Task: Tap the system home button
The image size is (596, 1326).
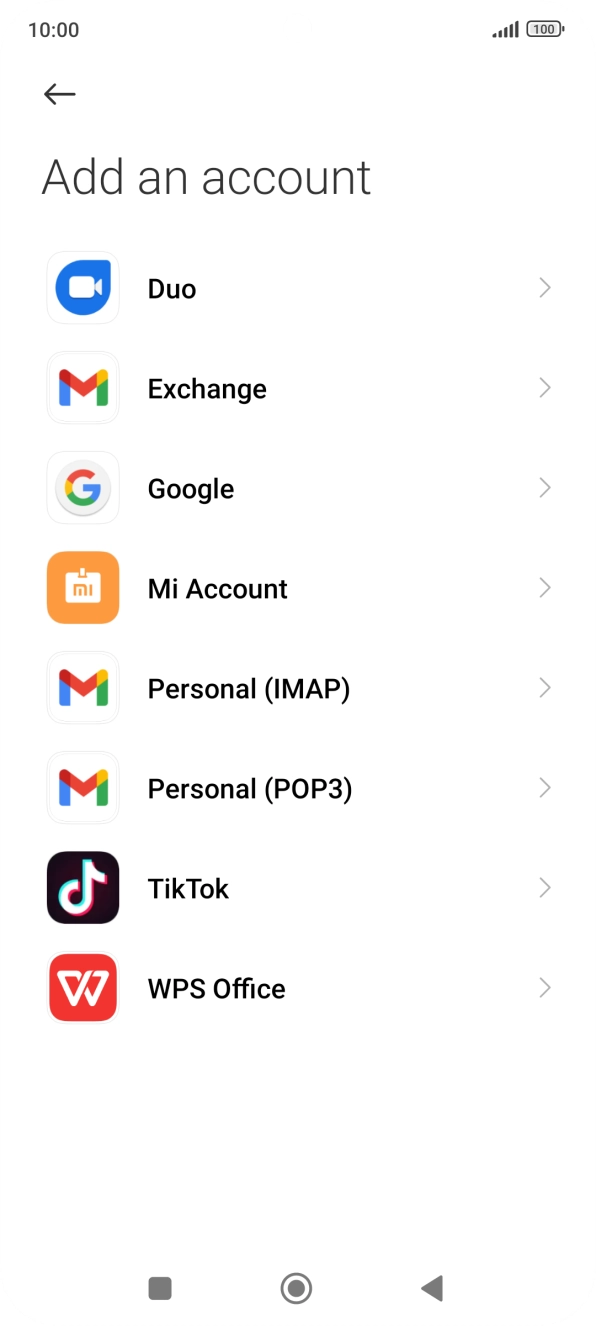Action: [x=296, y=1288]
